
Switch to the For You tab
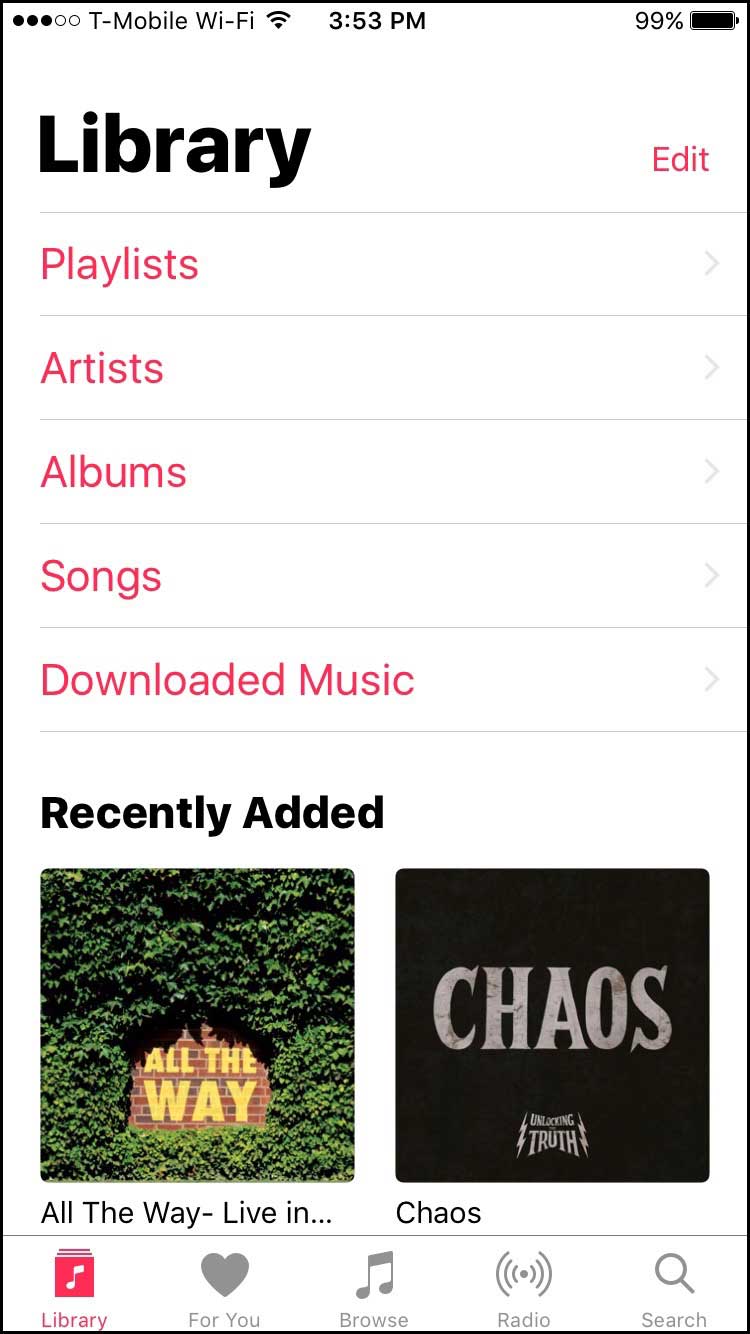tap(224, 1288)
